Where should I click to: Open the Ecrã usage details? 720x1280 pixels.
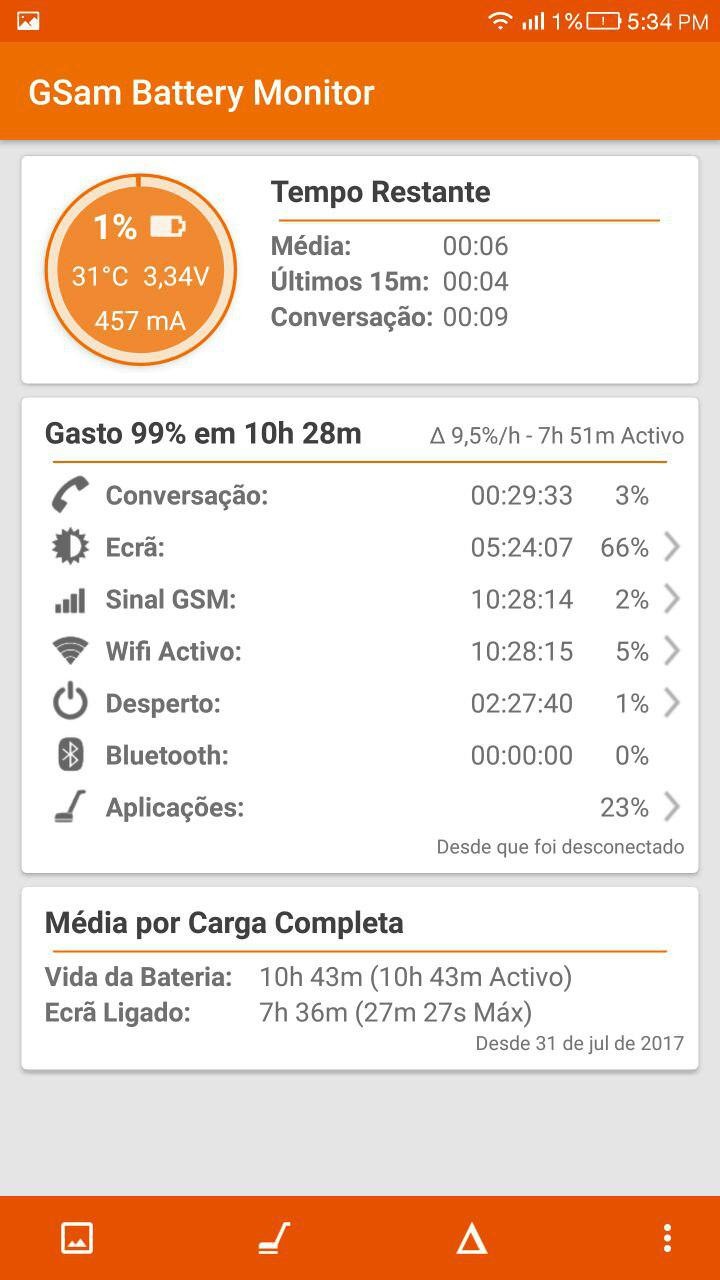tap(360, 547)
